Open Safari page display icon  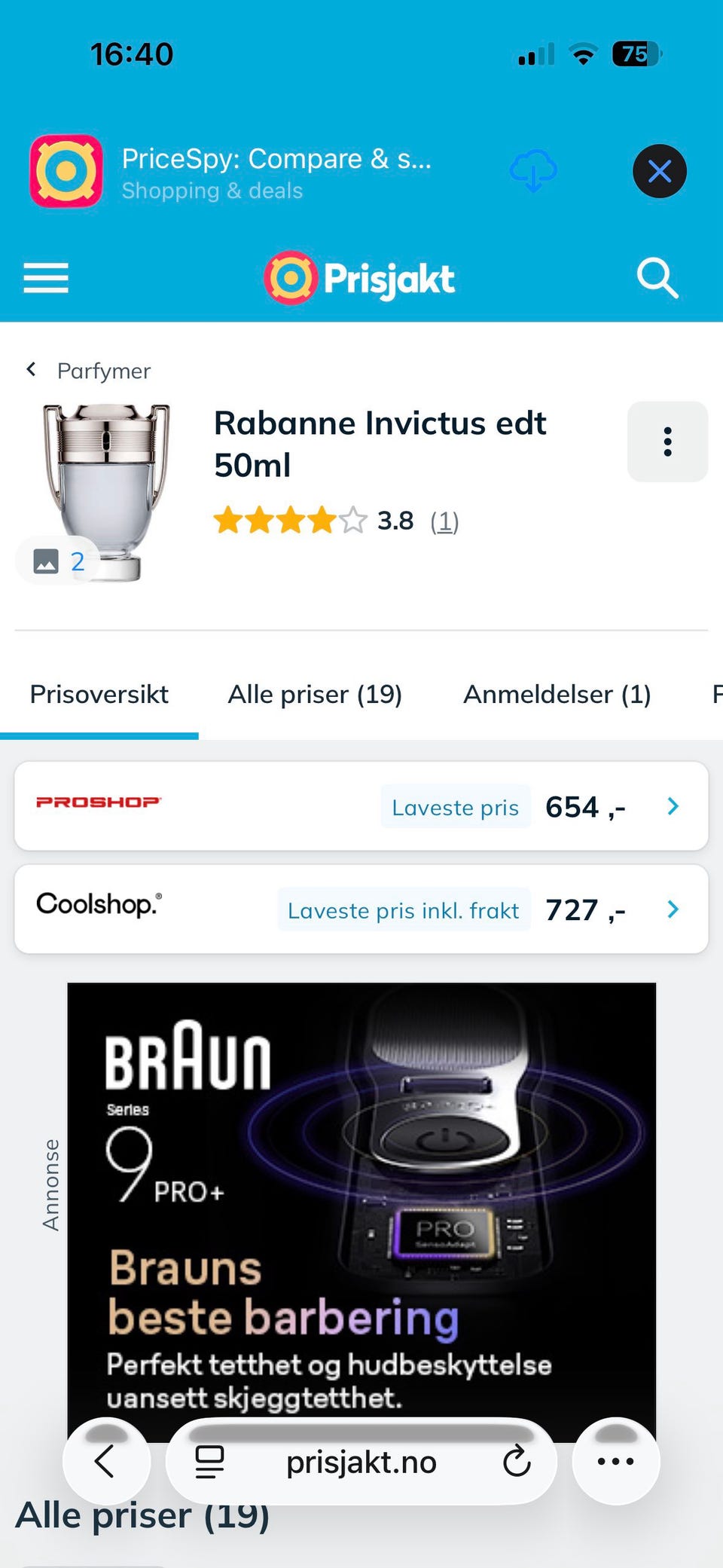(209, 1460)
